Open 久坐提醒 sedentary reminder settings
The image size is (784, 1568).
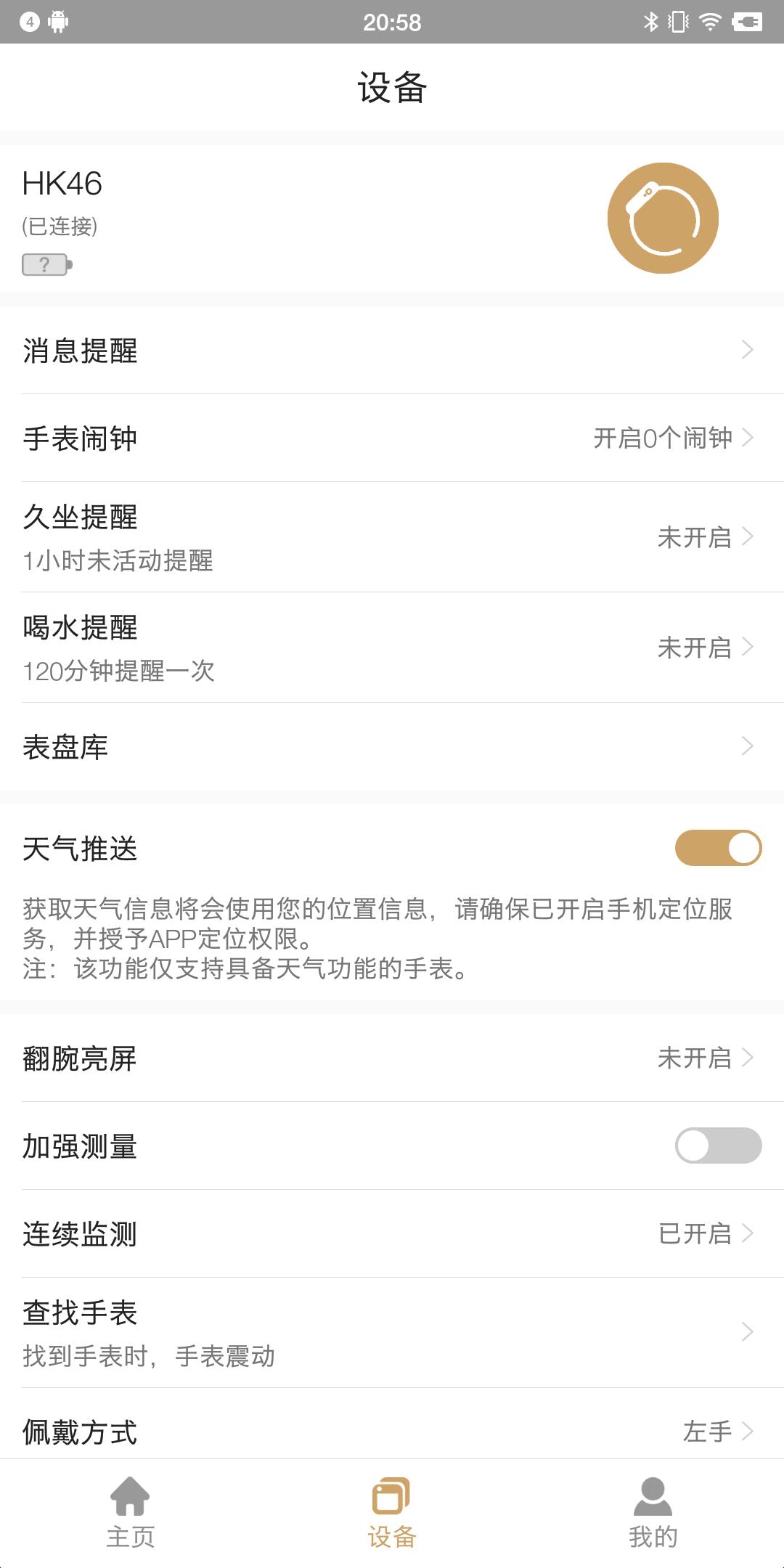(392, 537)
